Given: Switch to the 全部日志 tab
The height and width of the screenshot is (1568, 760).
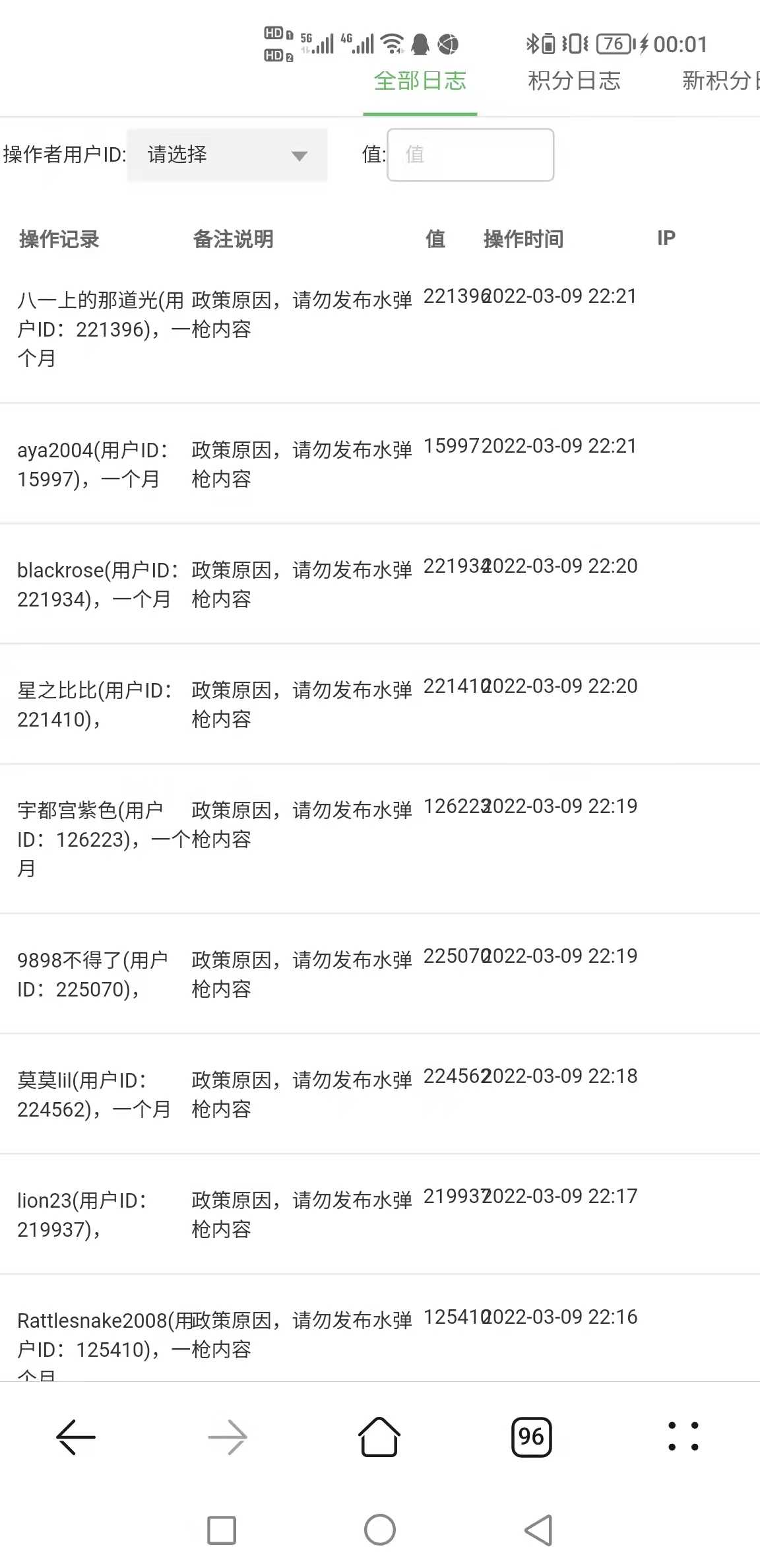Looking at the screenshot, I should click(420, 81).
